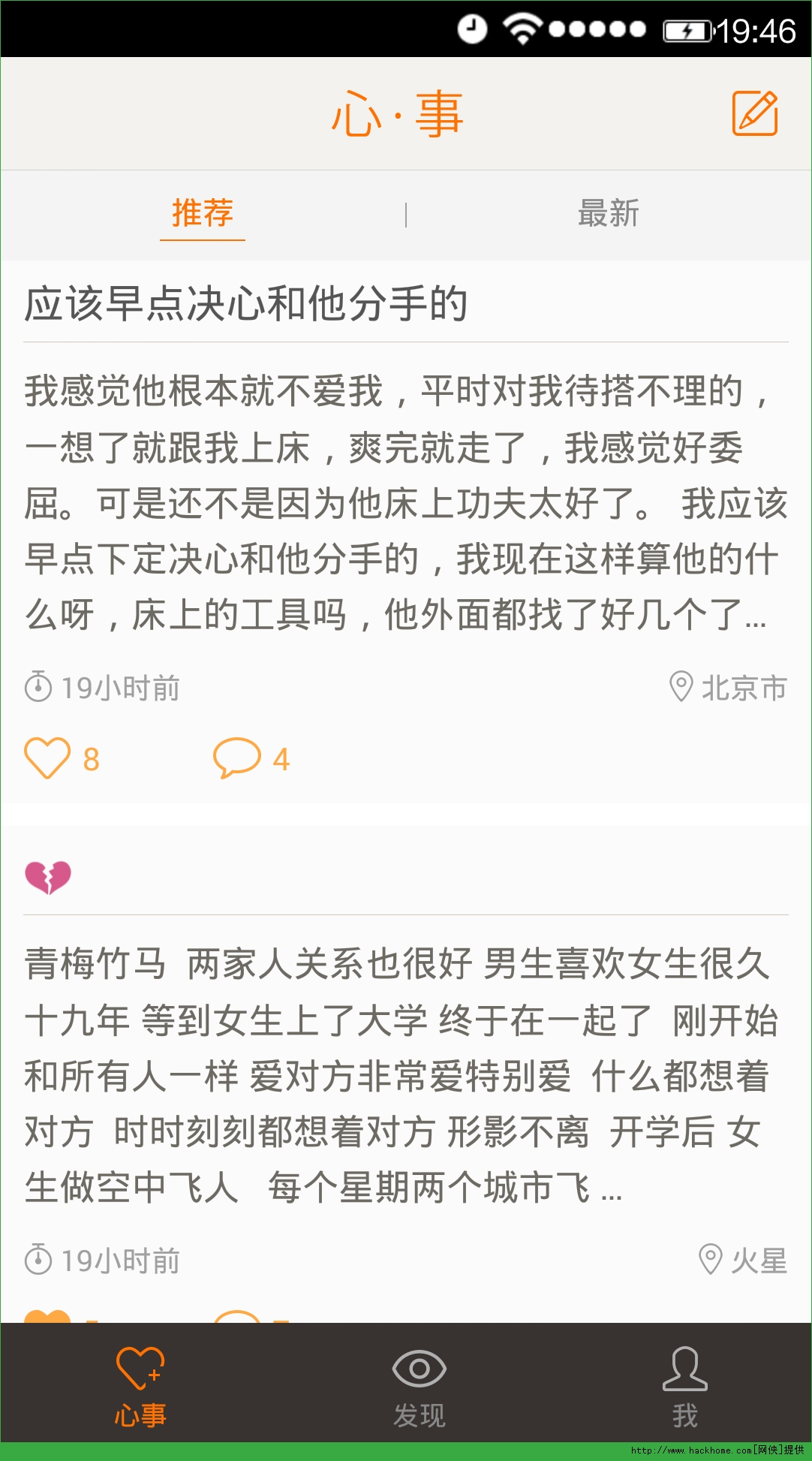Switch to the 最新 tab

(x=608, y=214)
